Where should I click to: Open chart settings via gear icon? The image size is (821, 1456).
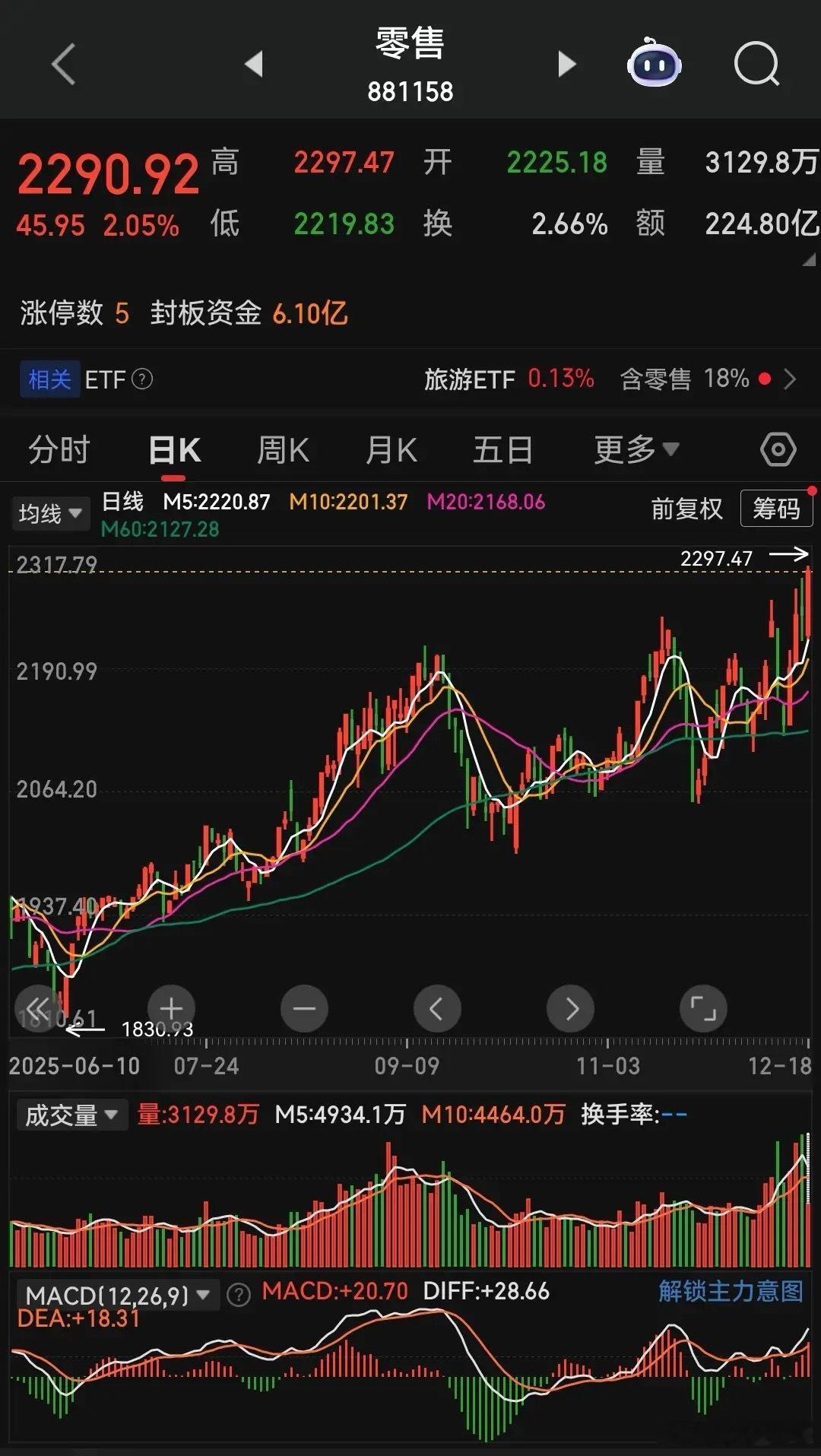click(x=778, y=449)
